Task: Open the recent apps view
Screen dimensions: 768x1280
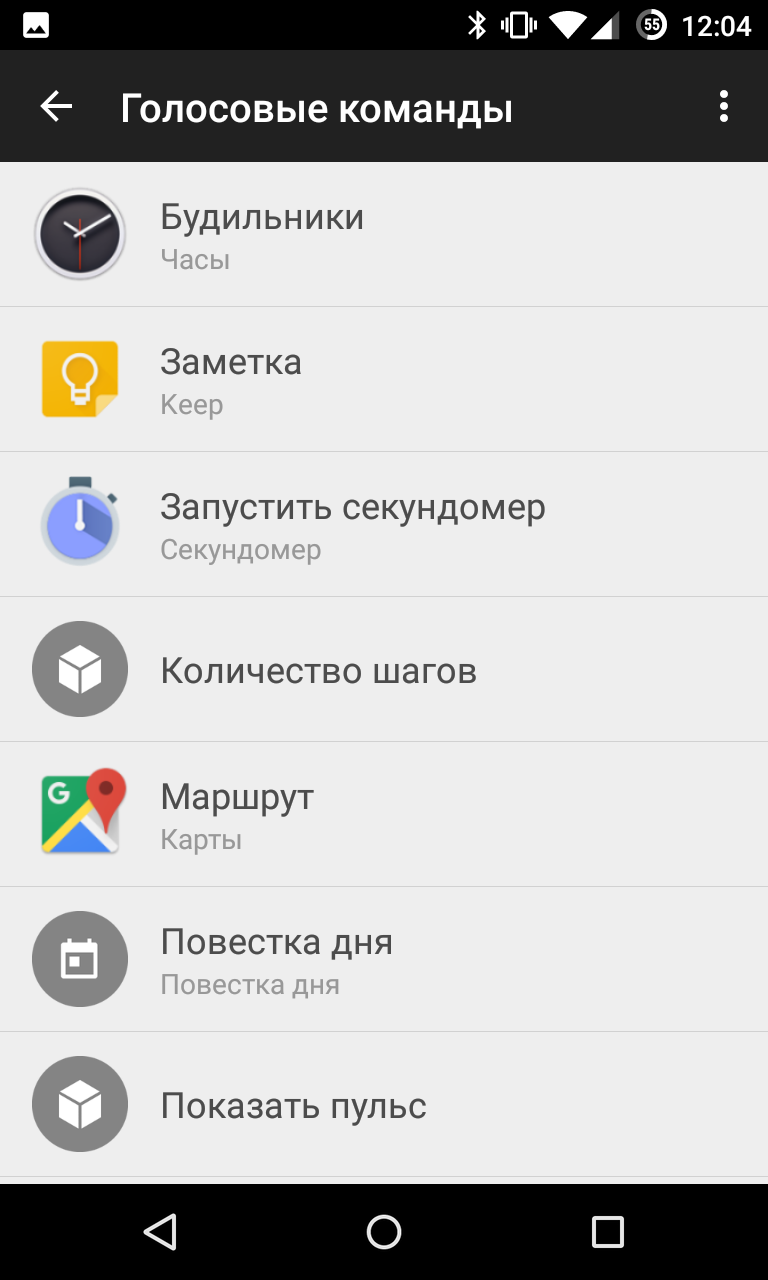Action: [607, 1232]
